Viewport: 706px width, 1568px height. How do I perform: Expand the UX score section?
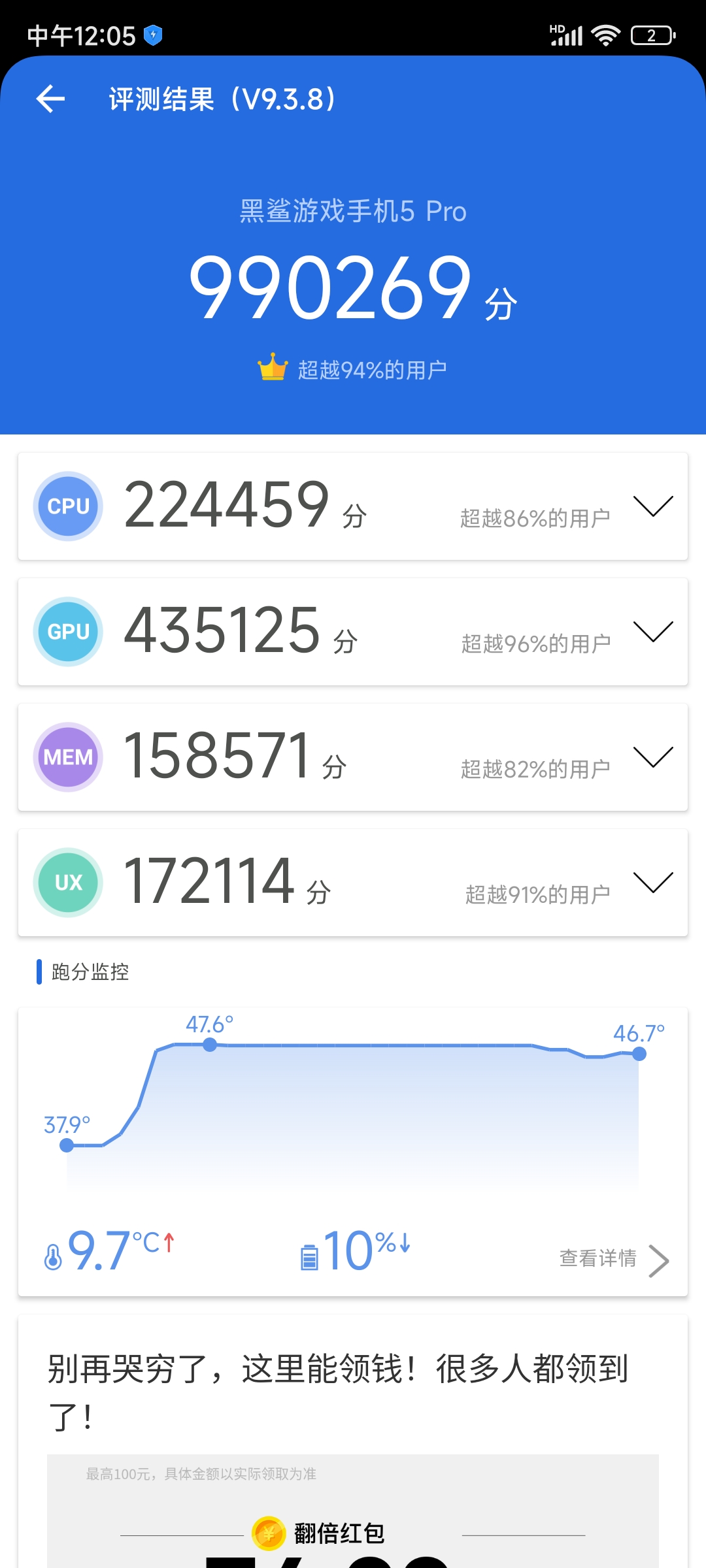pos(652,883)
